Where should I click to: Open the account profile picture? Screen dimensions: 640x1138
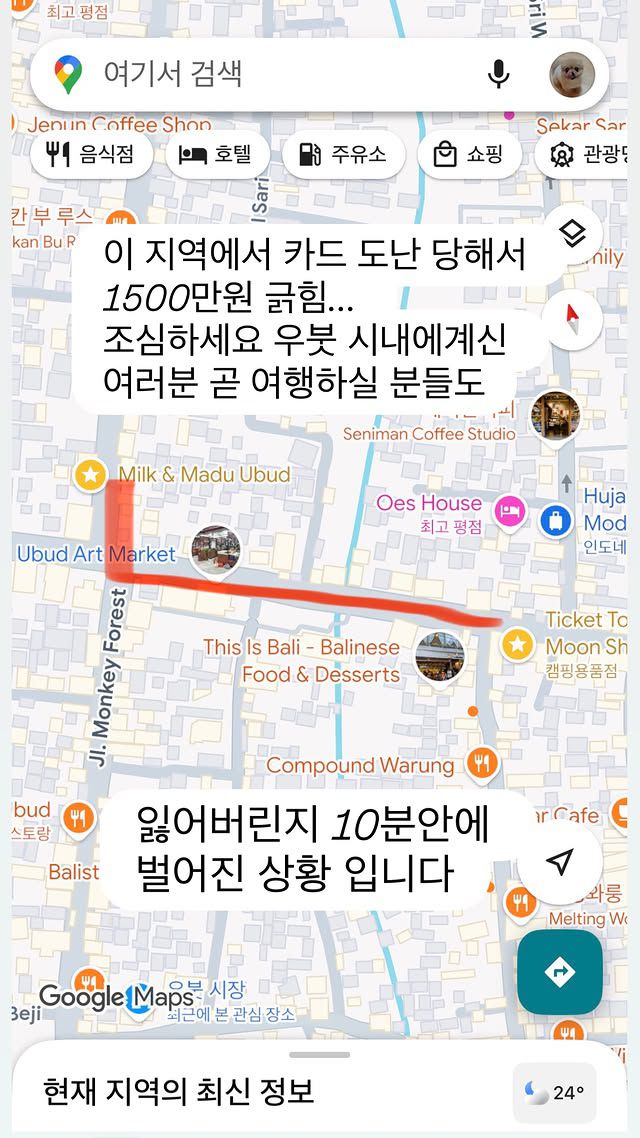coord(572,74)
